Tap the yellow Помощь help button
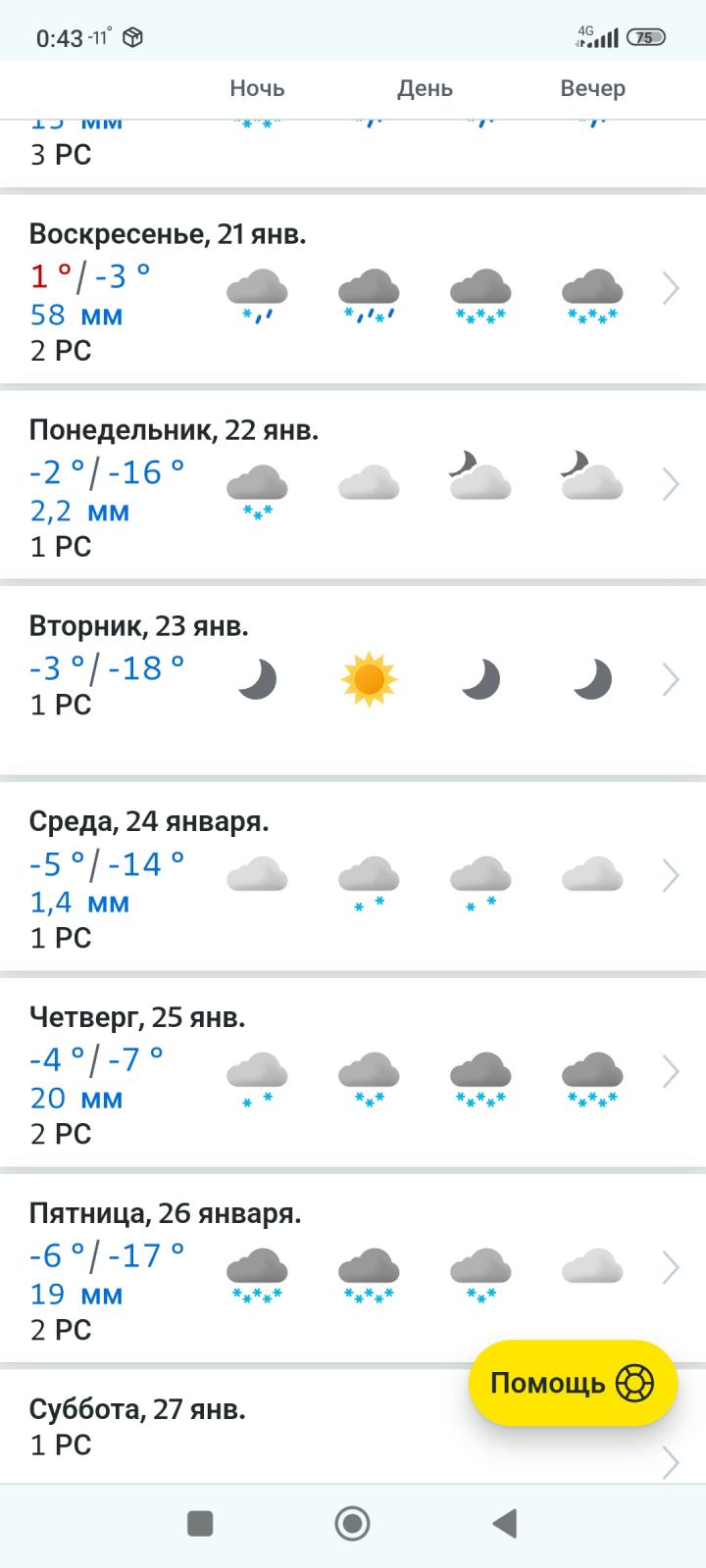Image resolution: width=706 pixels, height=1568 pixels. click(574, 1383)
